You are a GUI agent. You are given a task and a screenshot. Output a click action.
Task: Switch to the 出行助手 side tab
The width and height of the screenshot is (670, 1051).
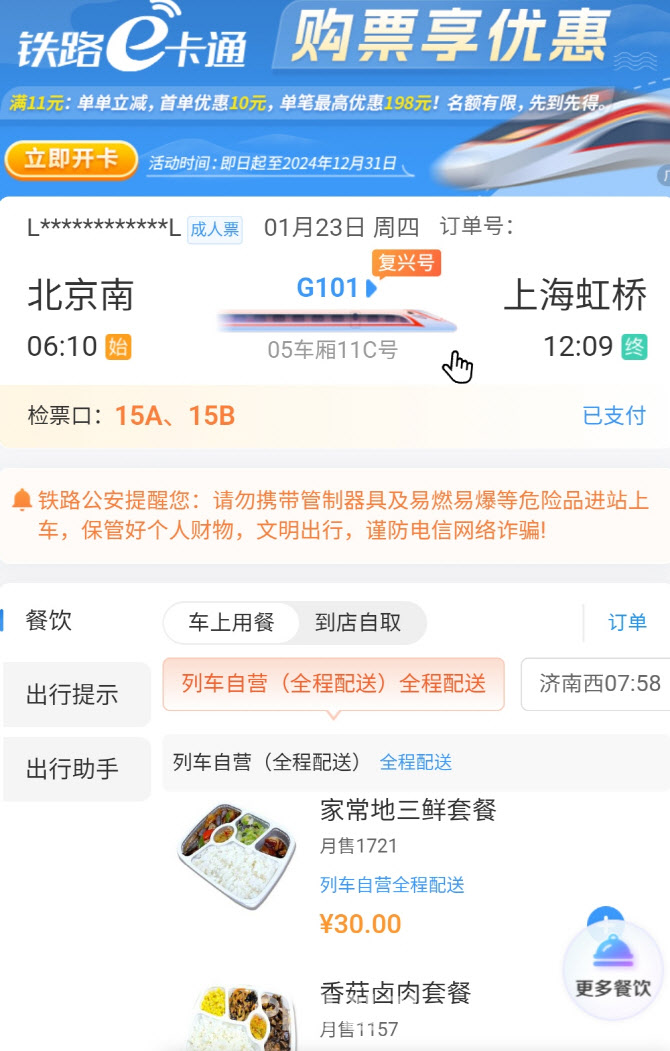tap(73, 768)
